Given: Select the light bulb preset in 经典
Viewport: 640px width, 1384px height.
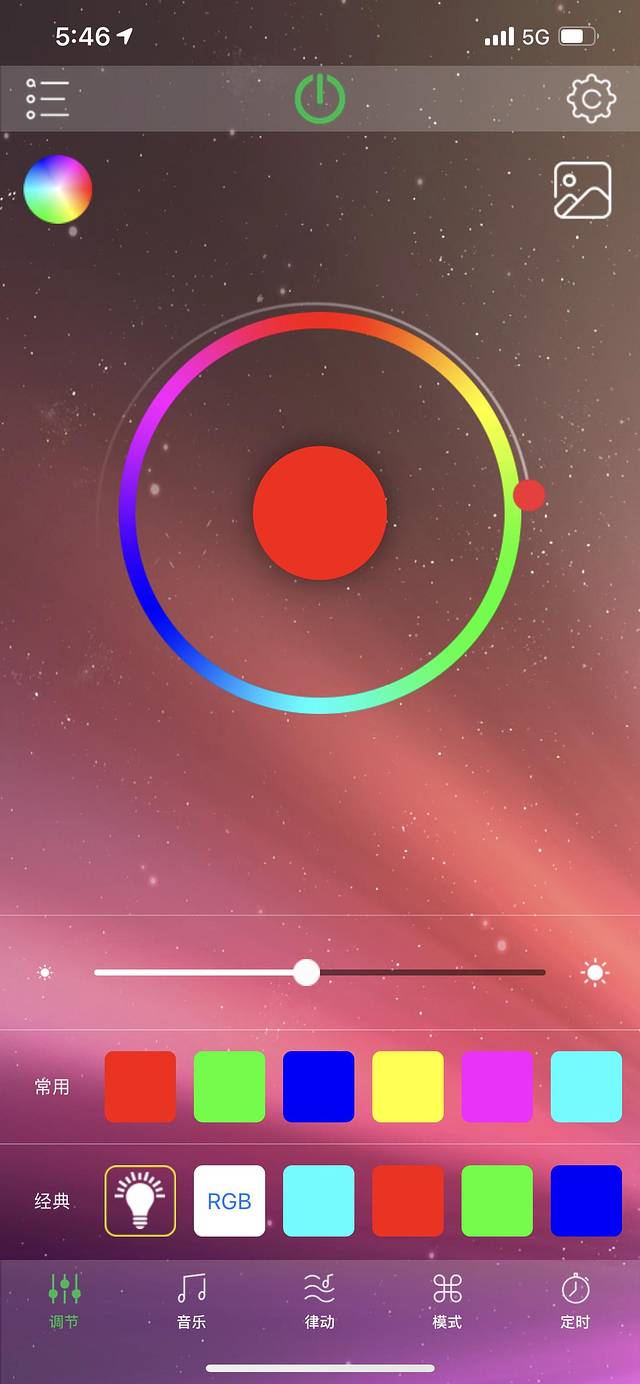Looking at the screenshot, I should tap(140, 1201).
